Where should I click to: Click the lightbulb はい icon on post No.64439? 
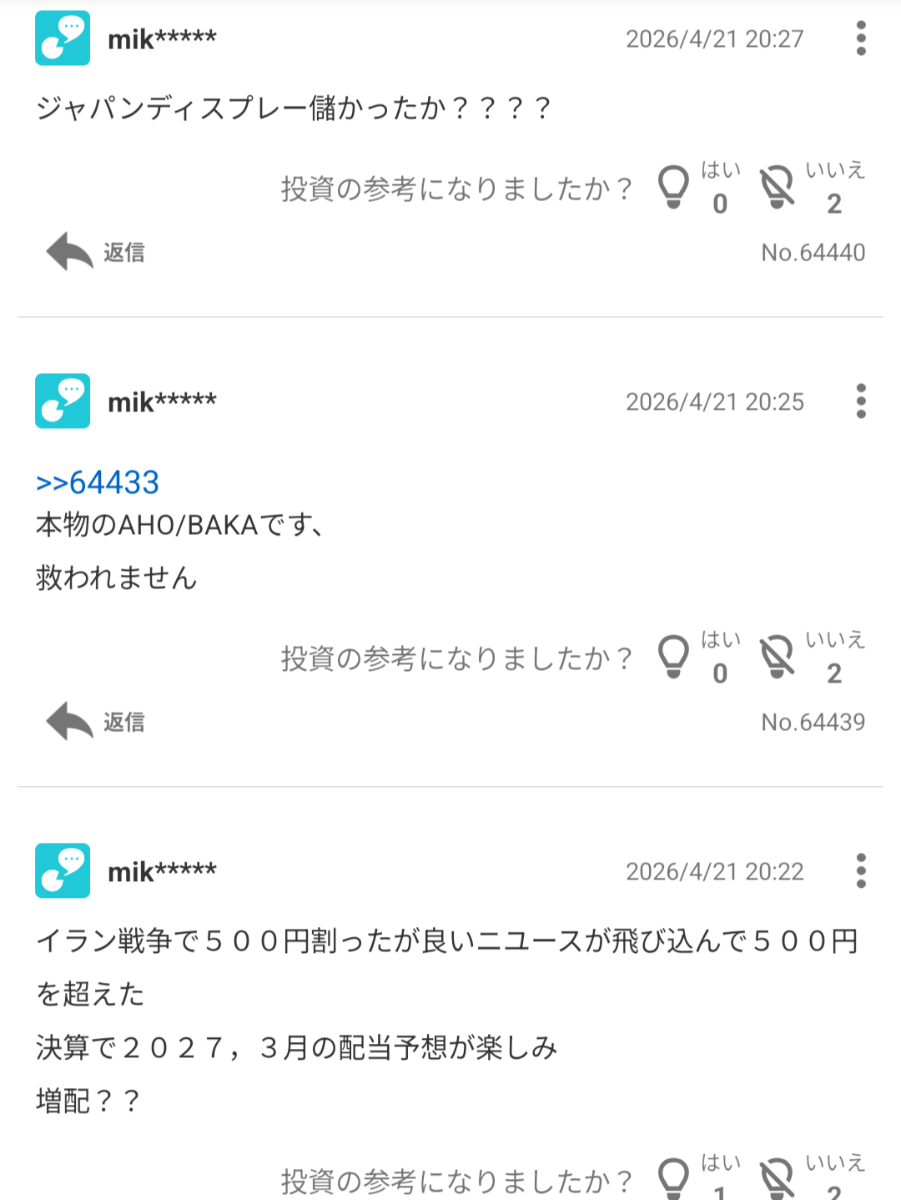click(676, 658)
